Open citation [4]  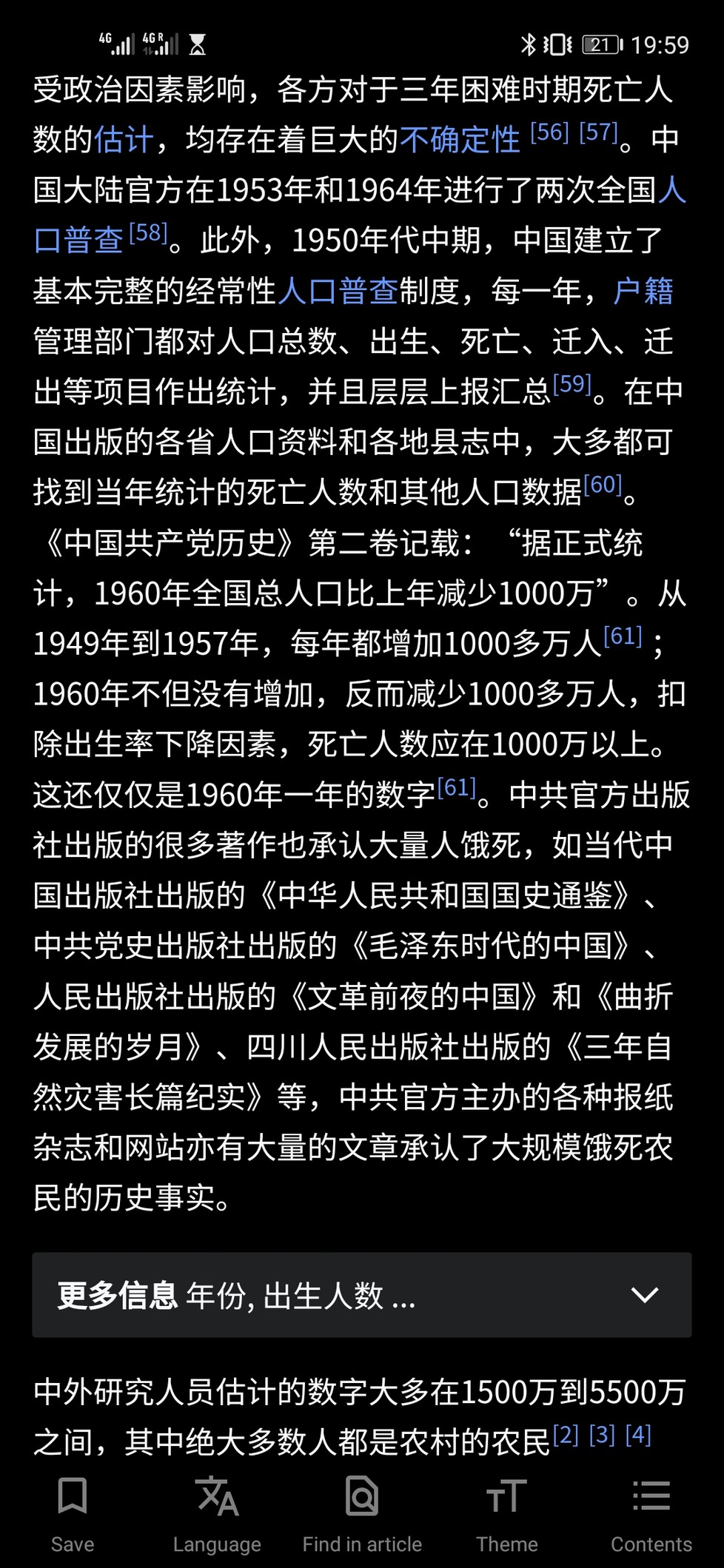click(639, 1436)
